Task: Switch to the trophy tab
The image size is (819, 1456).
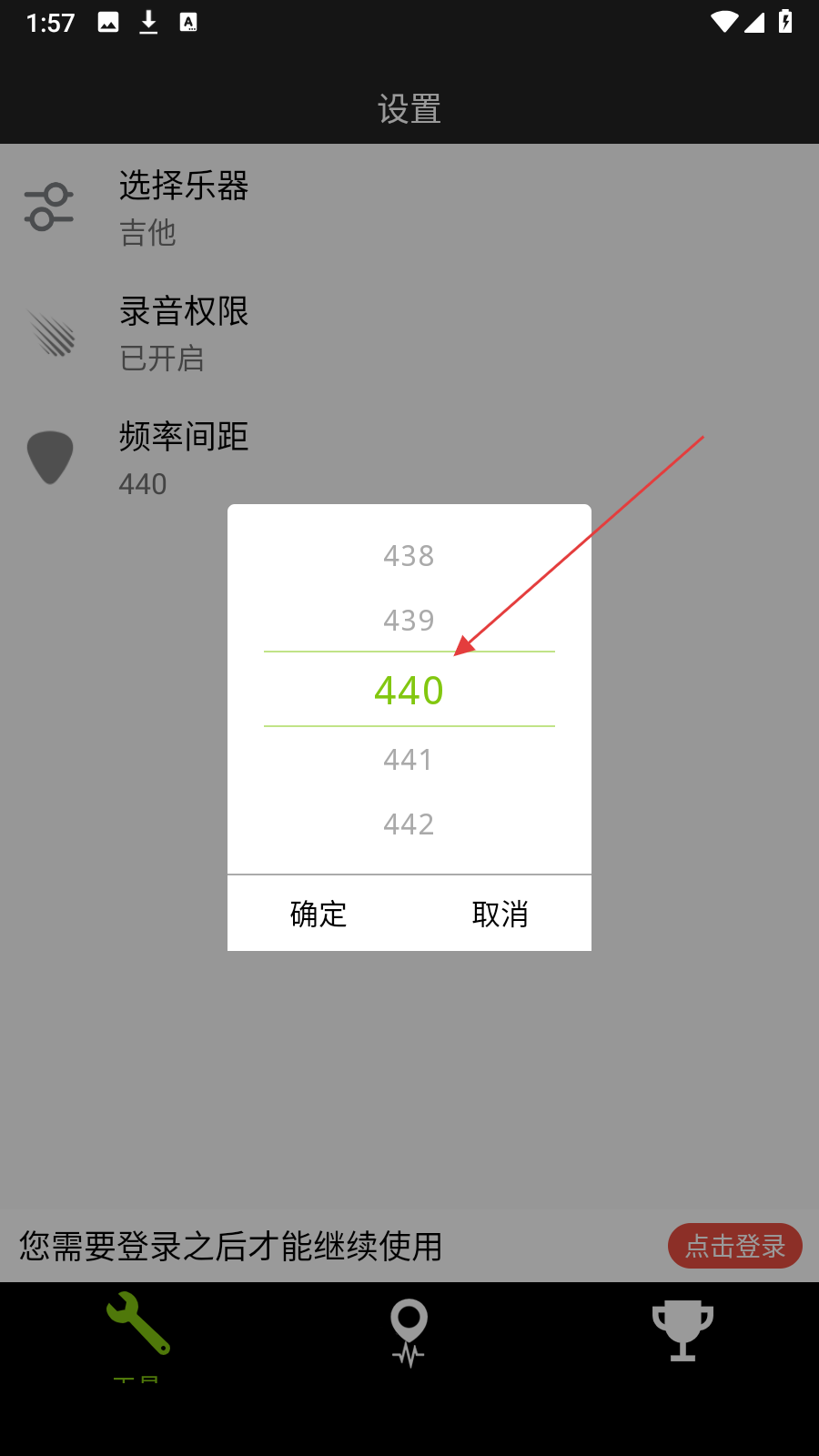Action: point(682,1330)
